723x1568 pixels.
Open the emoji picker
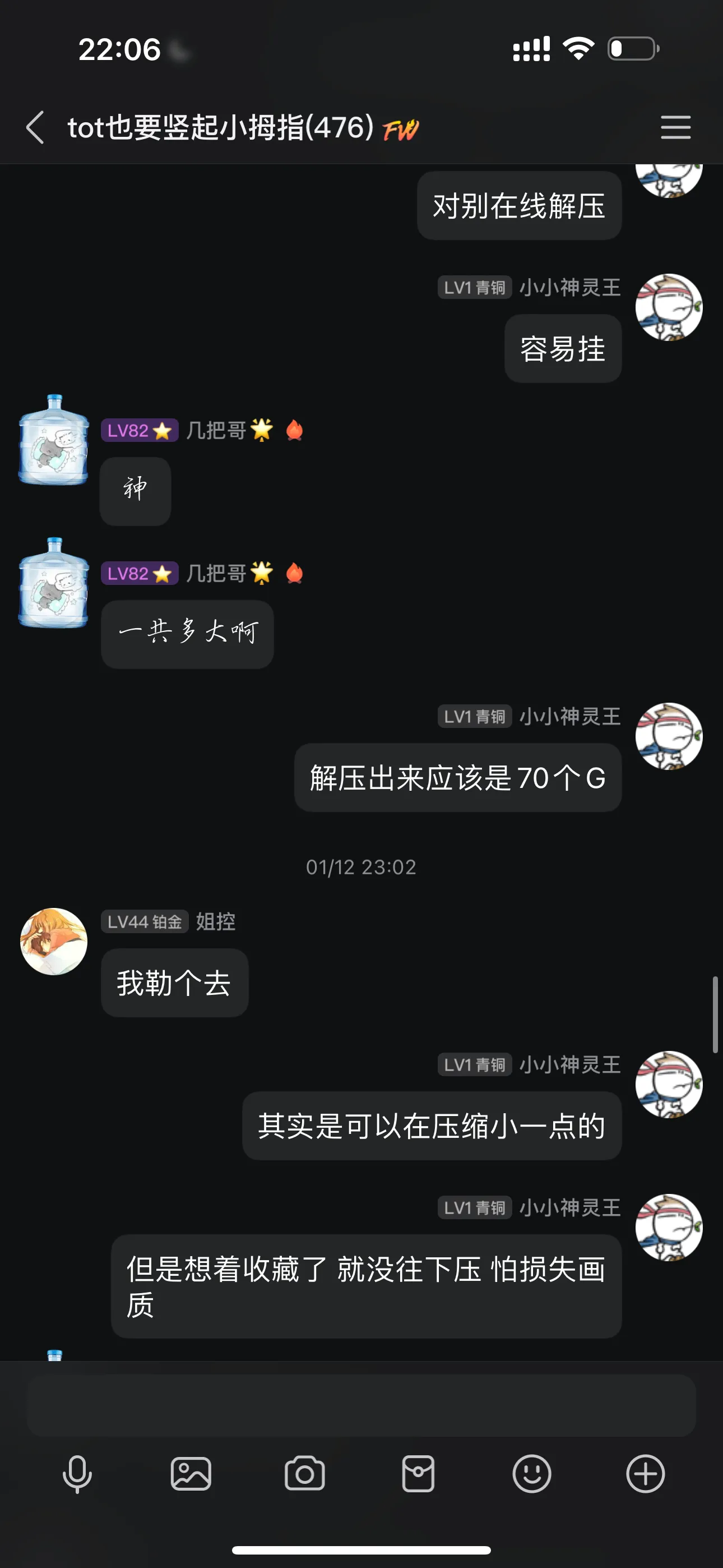point(531,1474)
